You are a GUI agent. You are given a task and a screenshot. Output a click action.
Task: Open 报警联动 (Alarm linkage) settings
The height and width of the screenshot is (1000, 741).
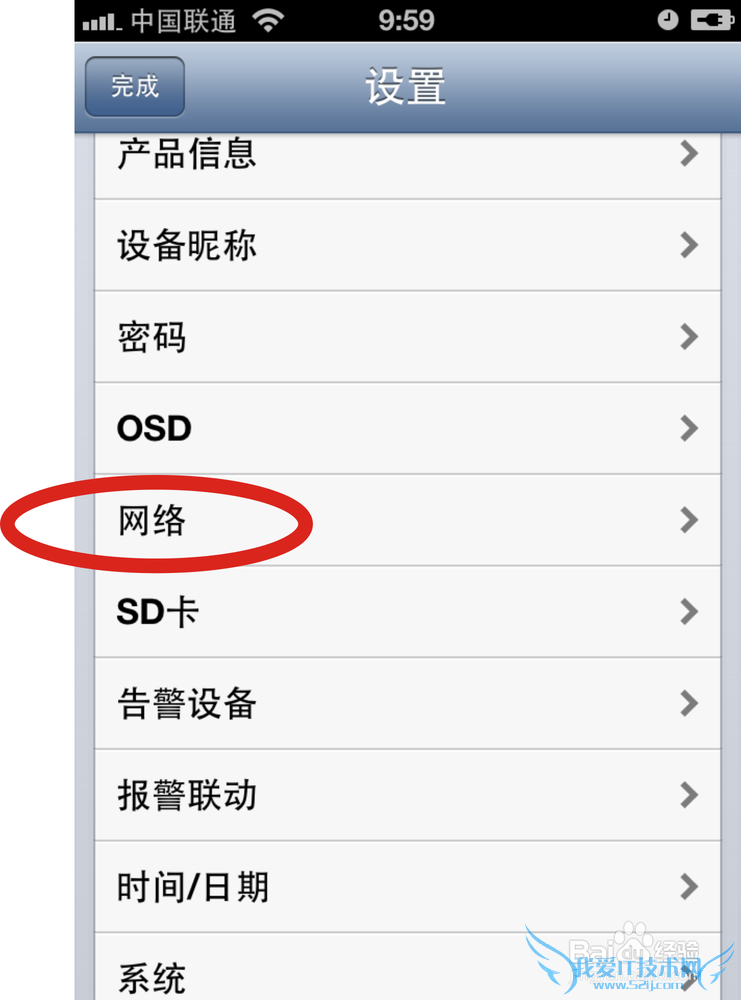coord(407,795)
